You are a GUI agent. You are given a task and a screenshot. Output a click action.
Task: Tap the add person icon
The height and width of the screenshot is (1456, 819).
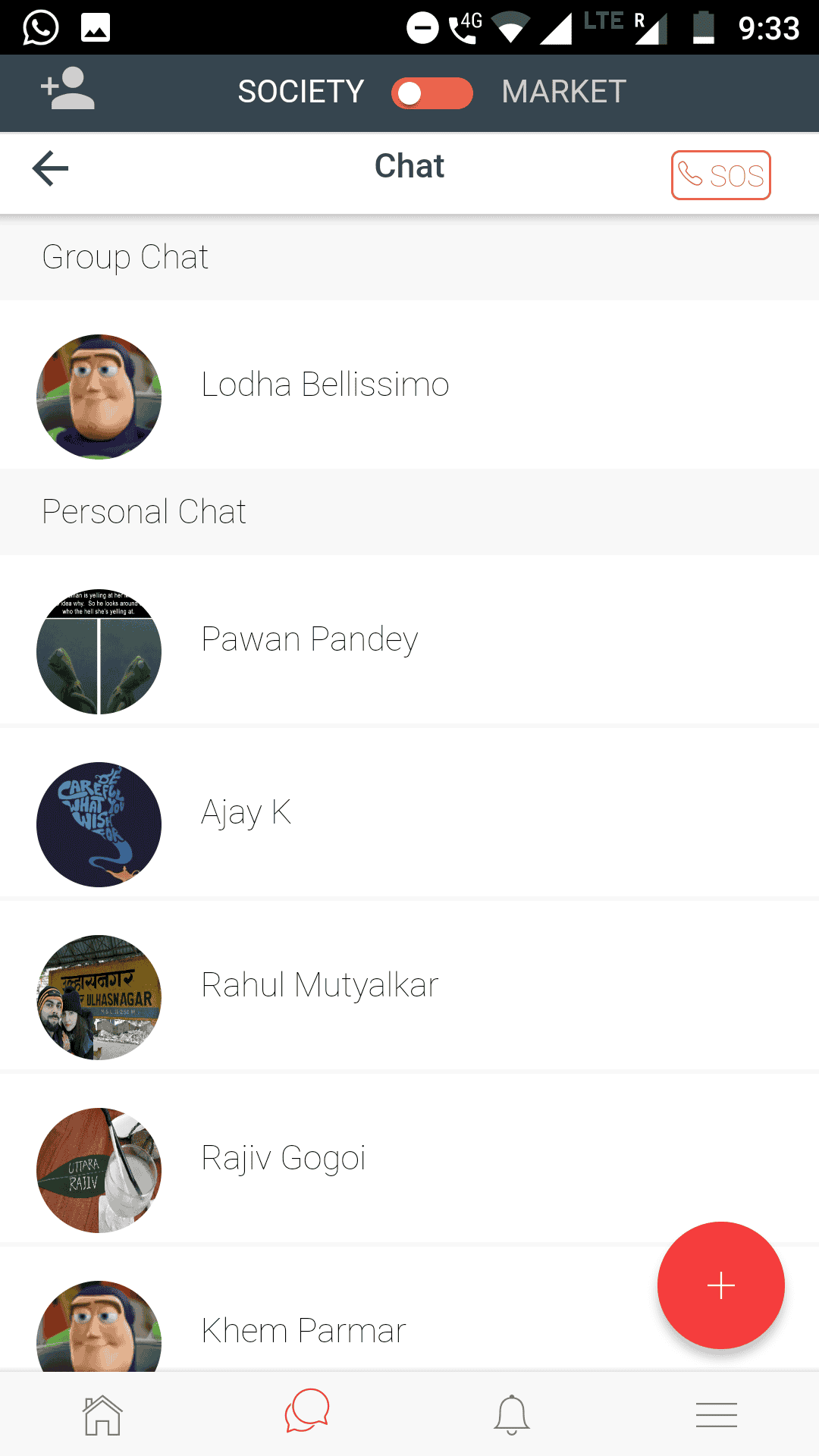(67, 89)
